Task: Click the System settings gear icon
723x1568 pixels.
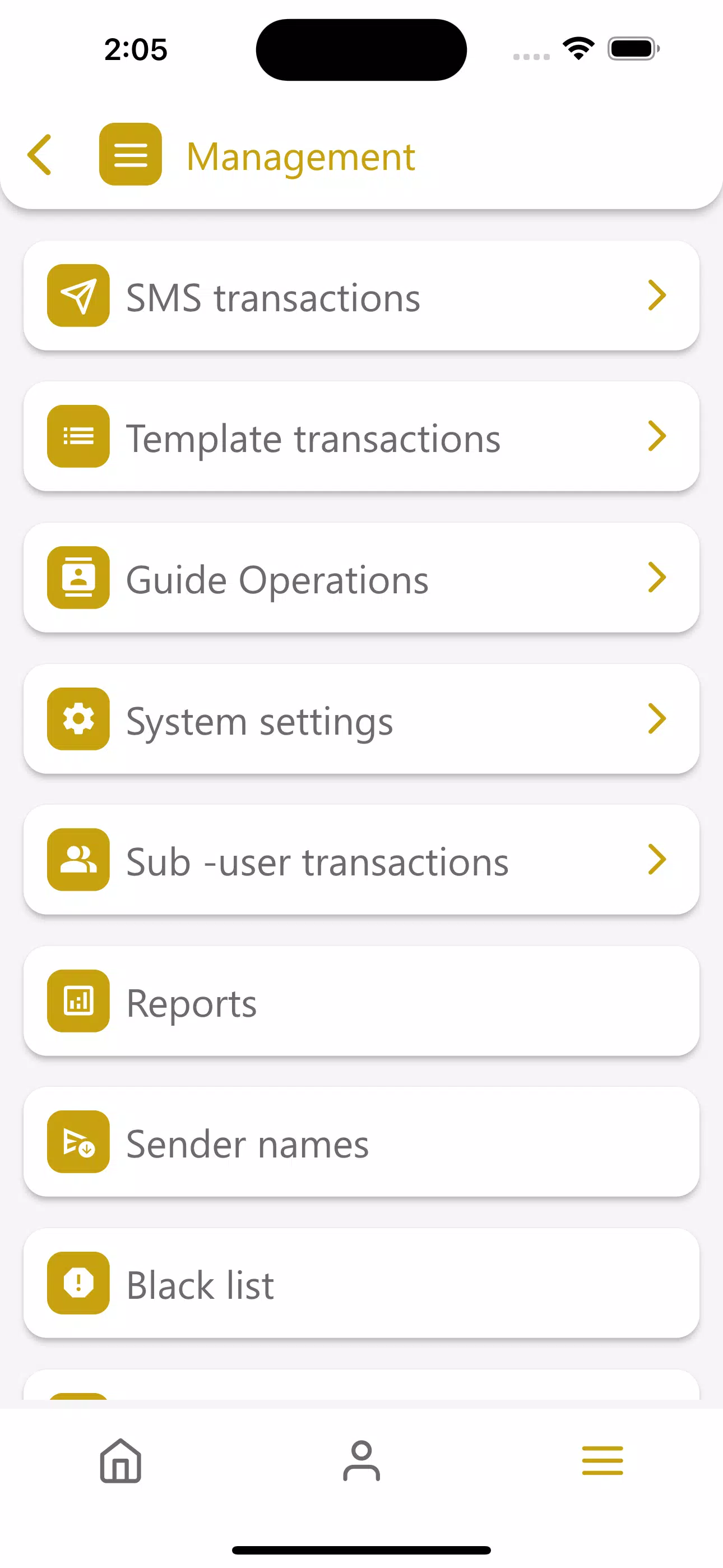Action: [78, 719]
